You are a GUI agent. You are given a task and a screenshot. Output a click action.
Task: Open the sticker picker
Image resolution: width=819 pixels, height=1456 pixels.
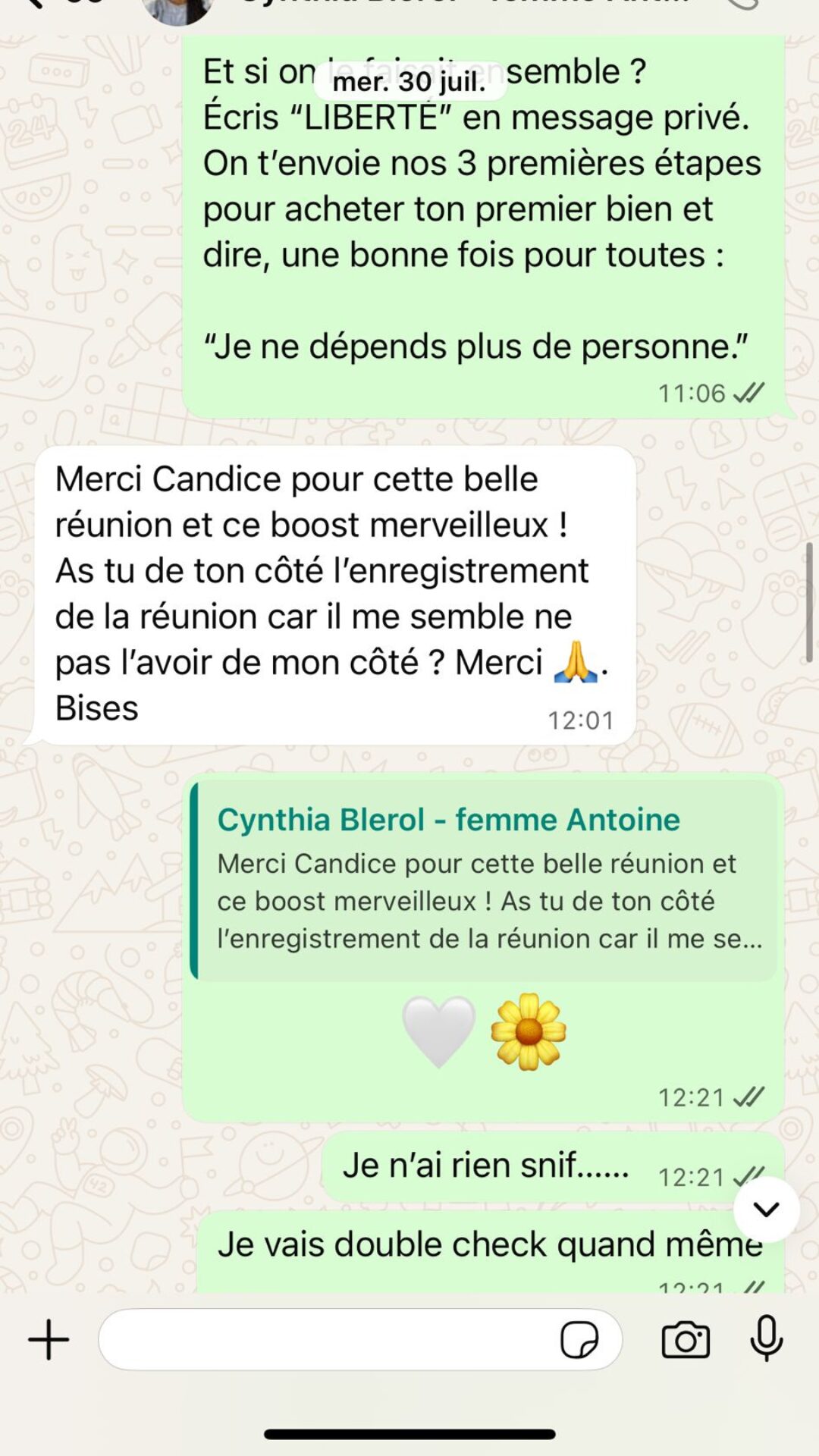(579, 1339)
